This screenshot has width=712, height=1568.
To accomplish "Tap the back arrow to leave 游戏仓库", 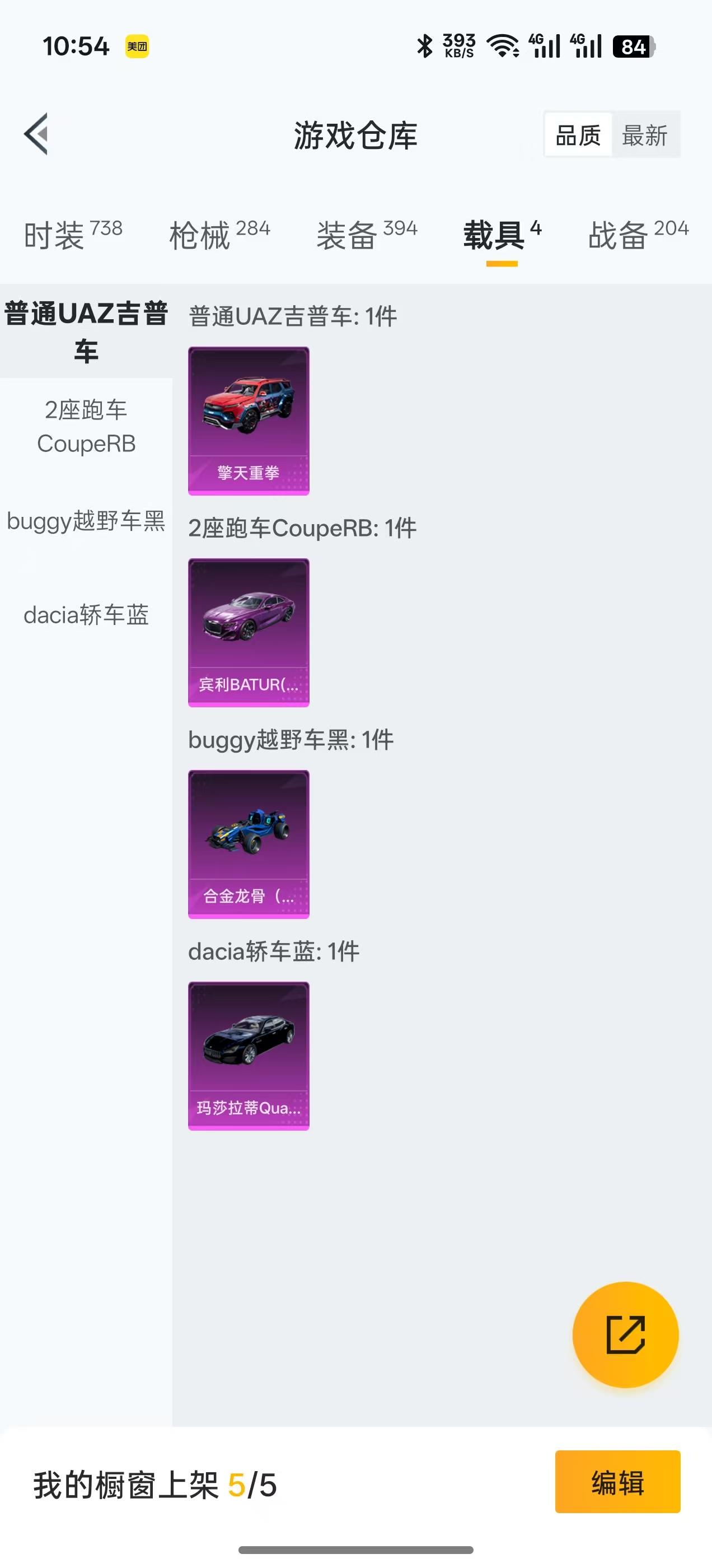I will click(36, 135).
